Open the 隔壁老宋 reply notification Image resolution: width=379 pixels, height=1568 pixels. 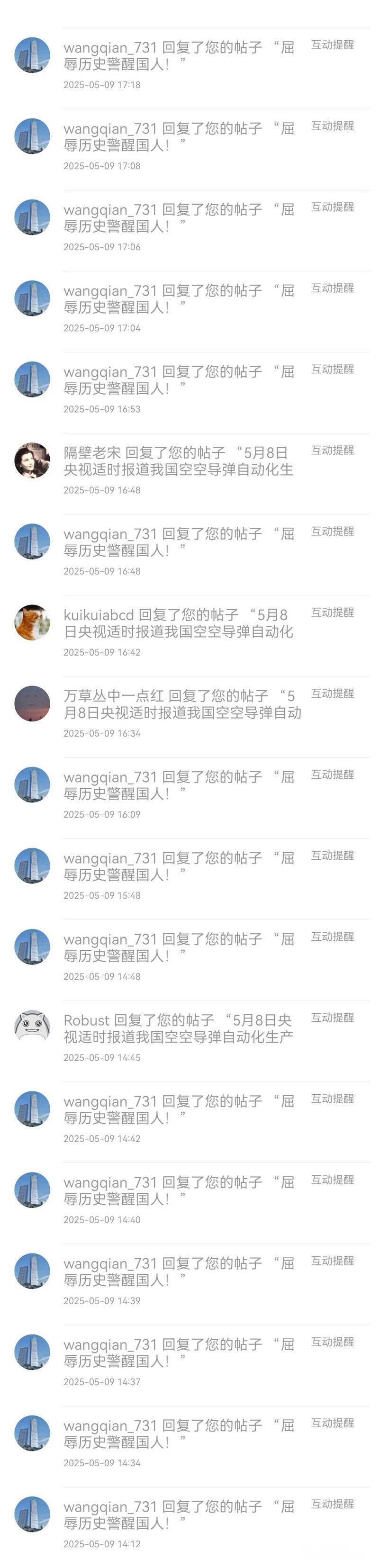click(179, 461)
